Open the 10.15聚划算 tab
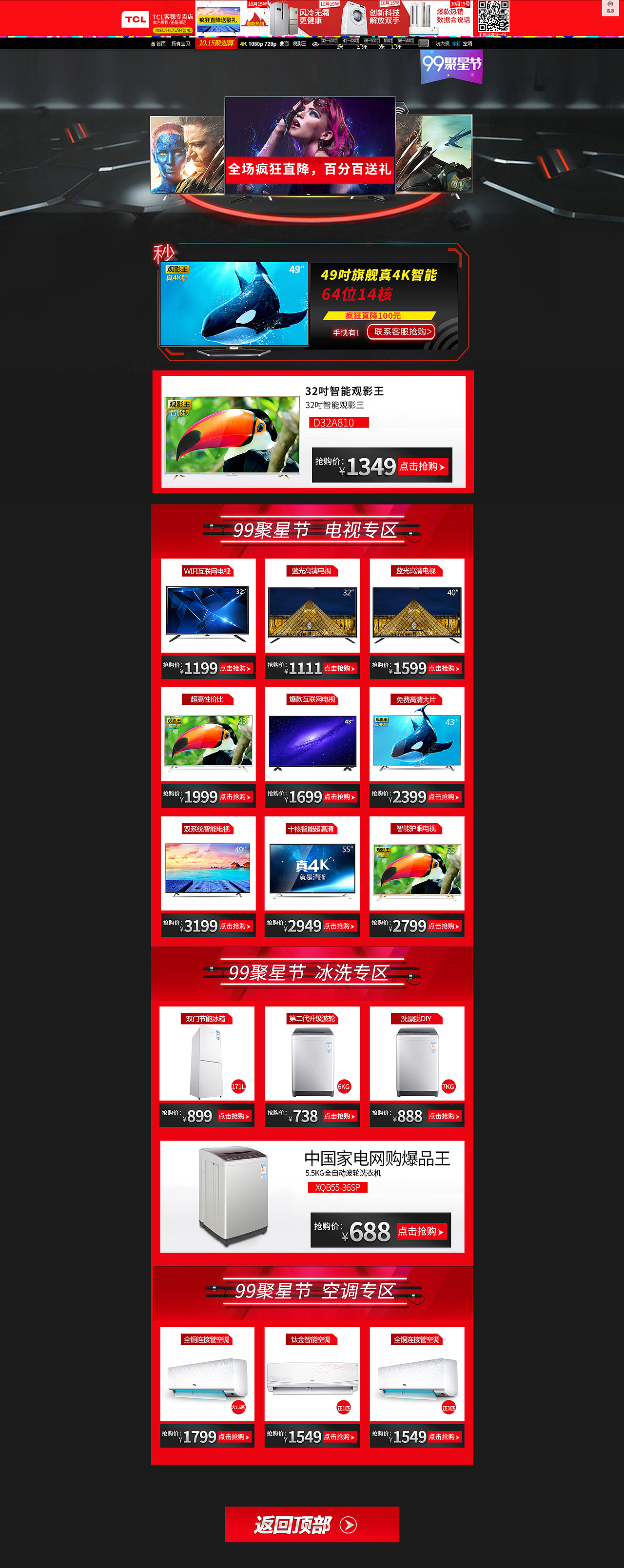Viewport: 624px width, 1568px height. 216,43
